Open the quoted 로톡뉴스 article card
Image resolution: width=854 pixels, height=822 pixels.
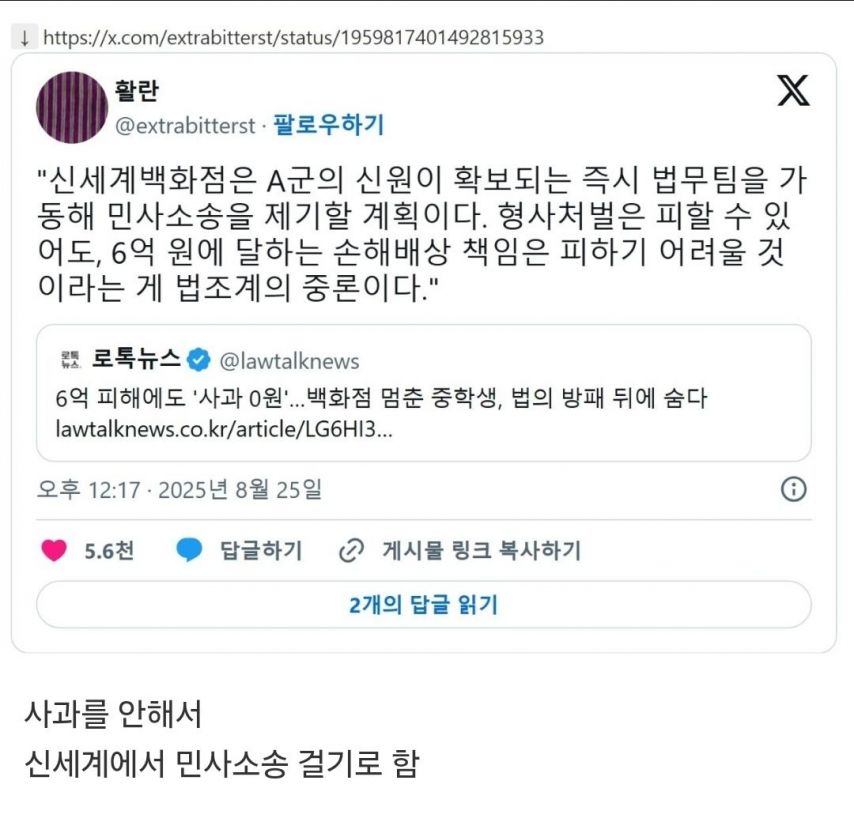coord(423,392)
